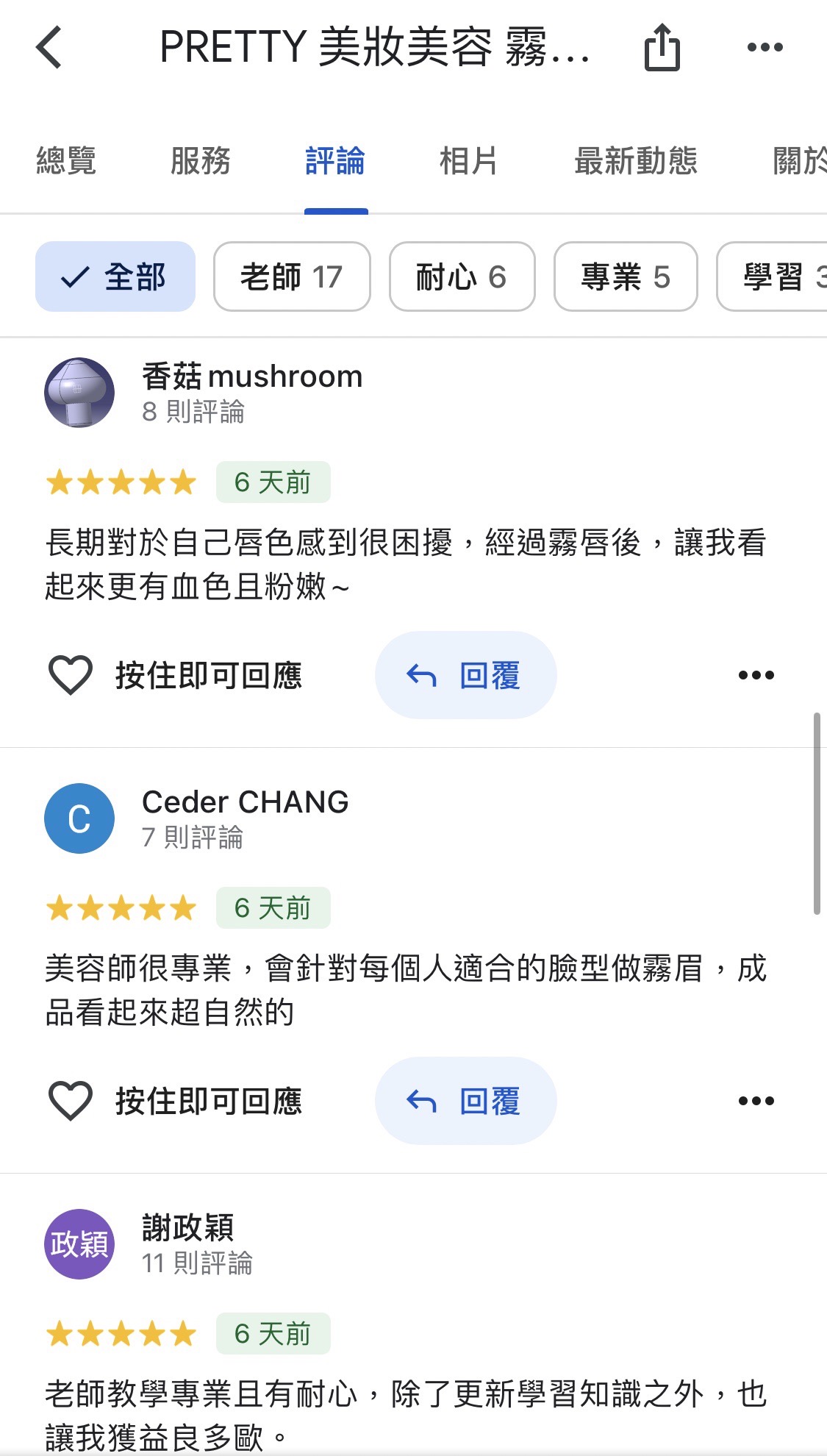Filter reviews by 耐心 6

click(462, 276)
